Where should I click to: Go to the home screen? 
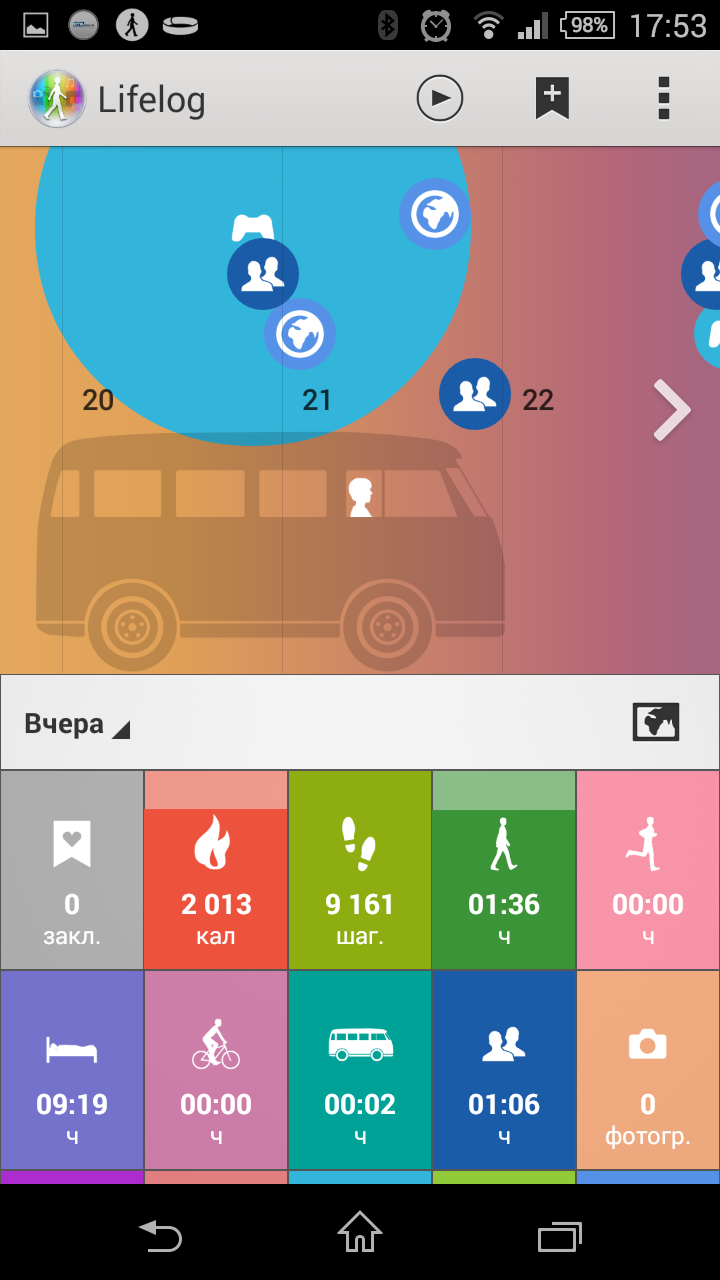point(360,1232)
